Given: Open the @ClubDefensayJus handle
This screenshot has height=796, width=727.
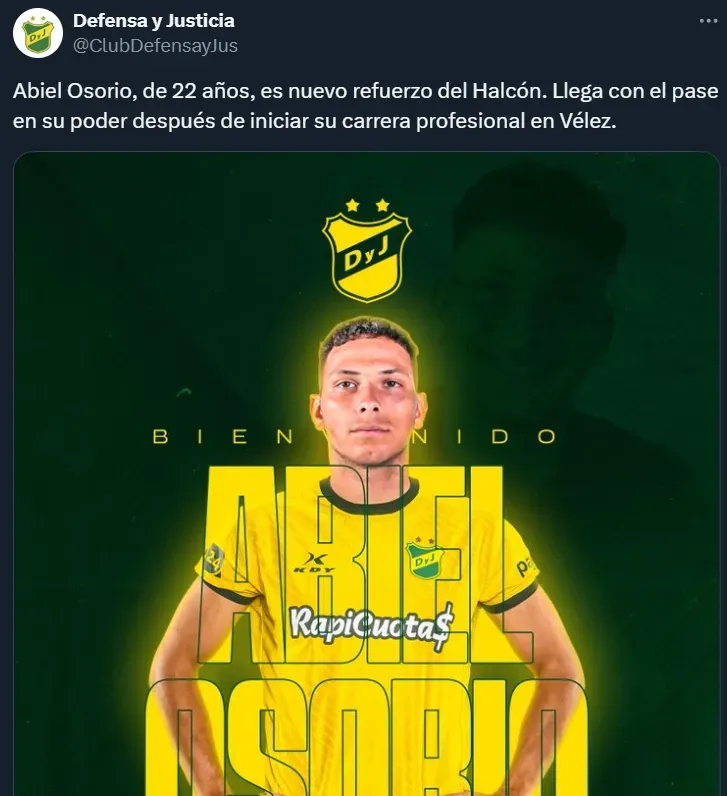Looking at the screenshot, I should [x=155, y=45].
